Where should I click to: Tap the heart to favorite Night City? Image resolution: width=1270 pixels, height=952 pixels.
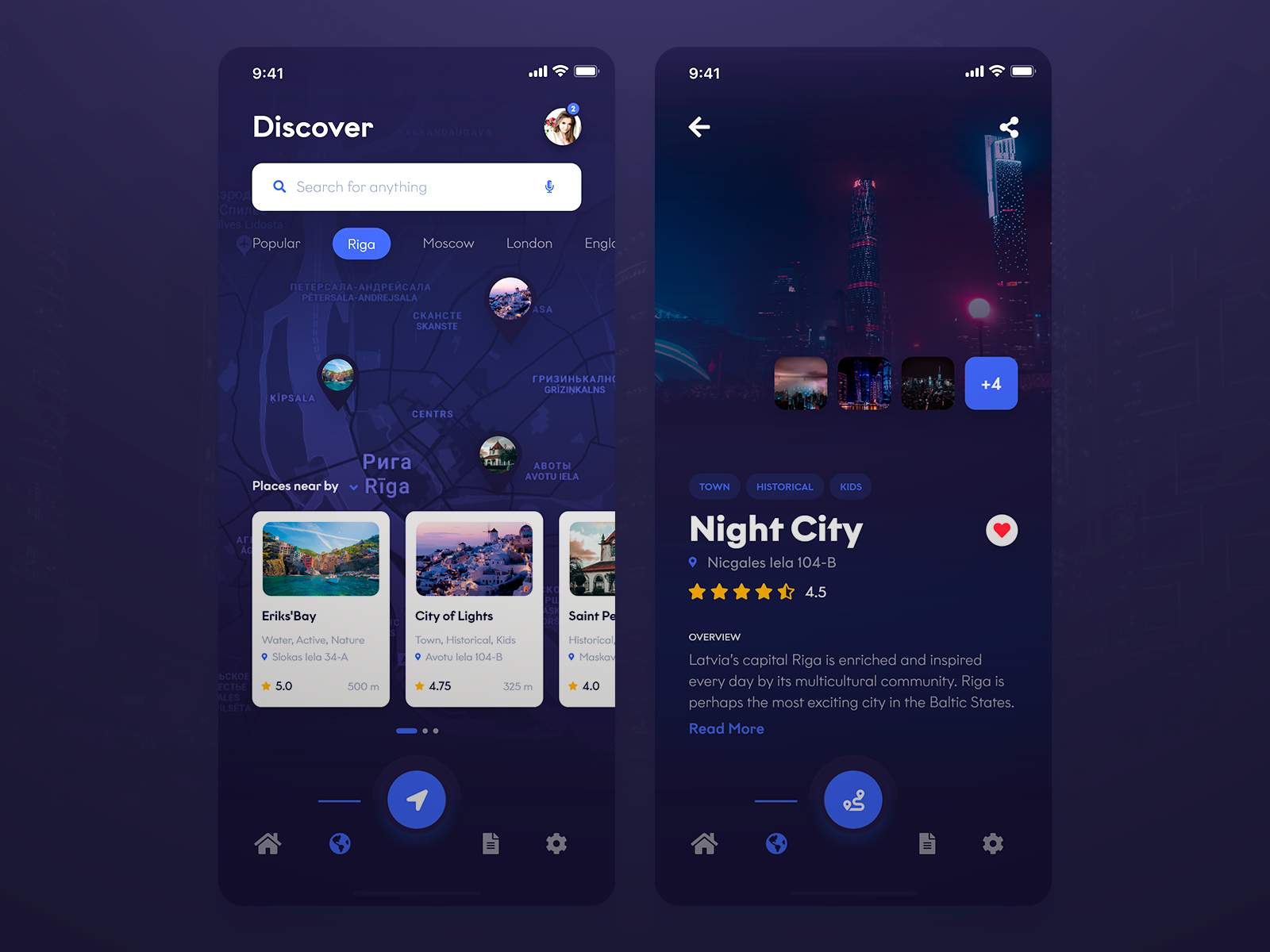click(1002, 530)
